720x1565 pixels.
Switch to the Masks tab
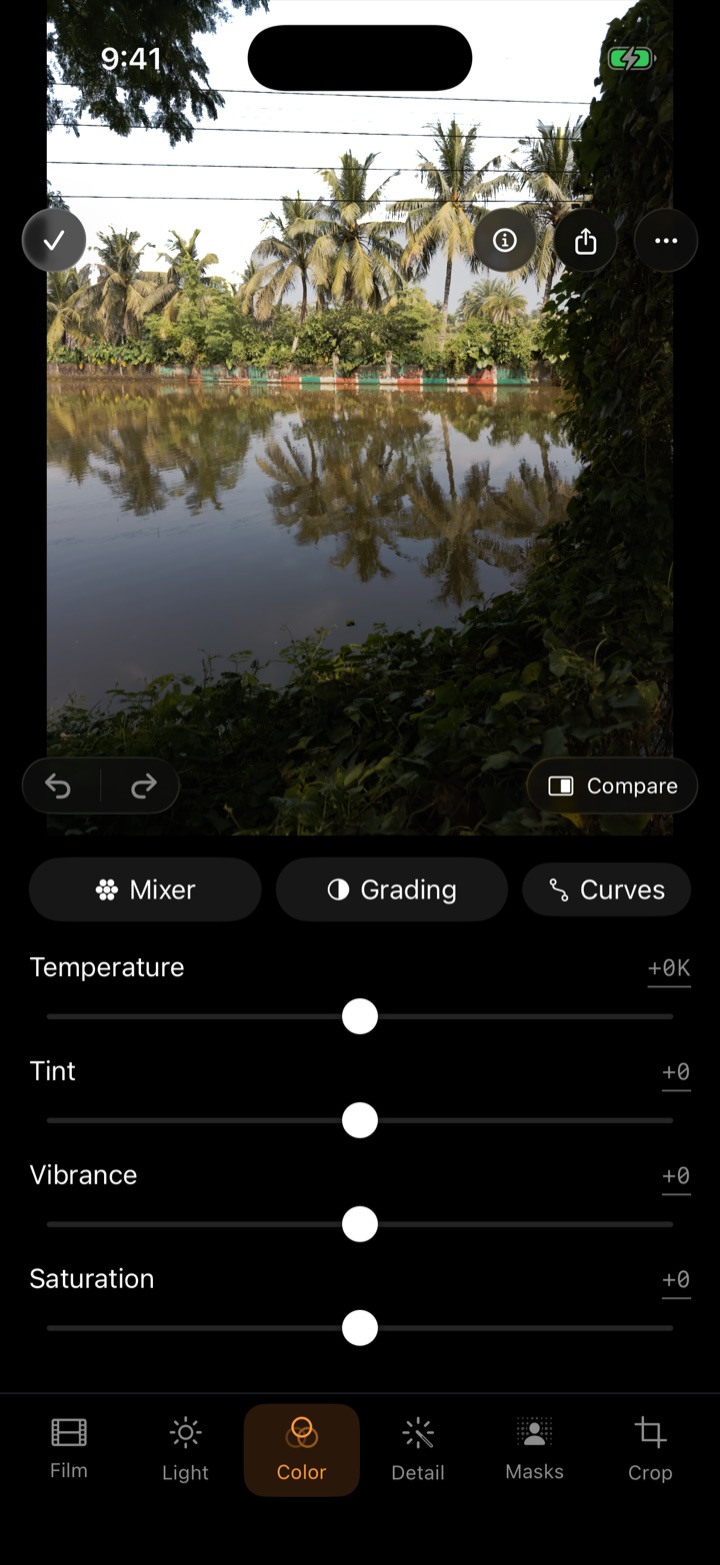tap(534, 1449)
